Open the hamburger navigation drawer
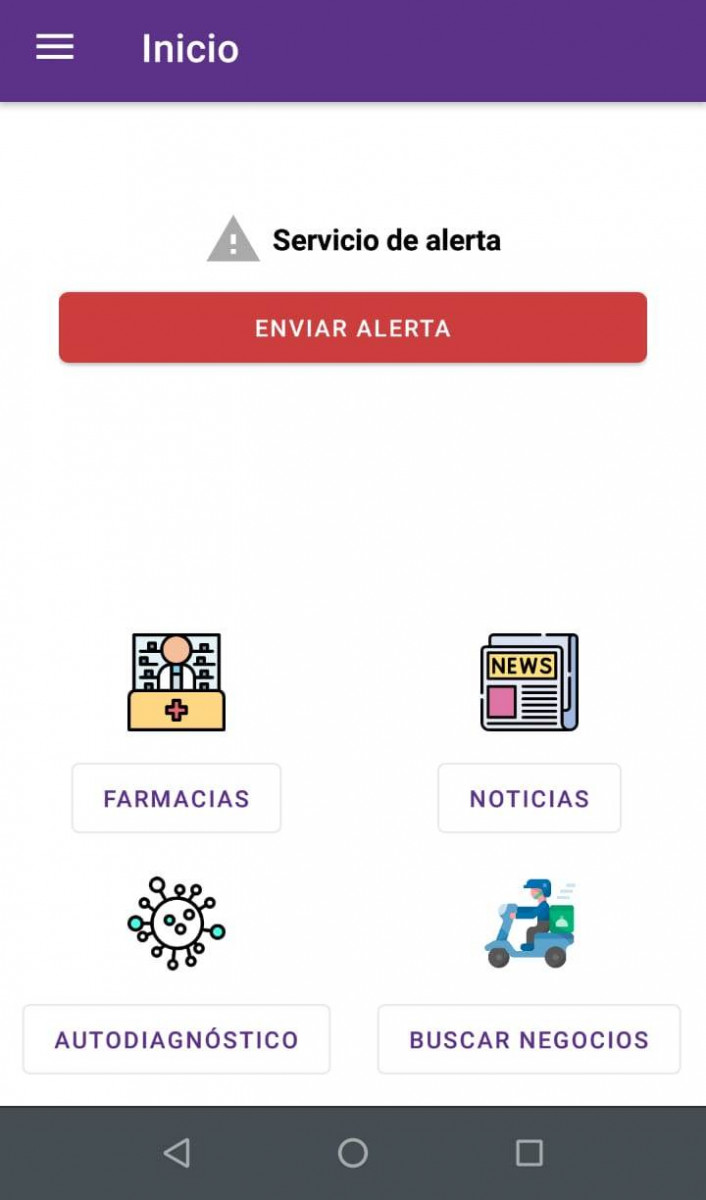Viewport: 706px width, 1200px height. click(x=55, y=47)
